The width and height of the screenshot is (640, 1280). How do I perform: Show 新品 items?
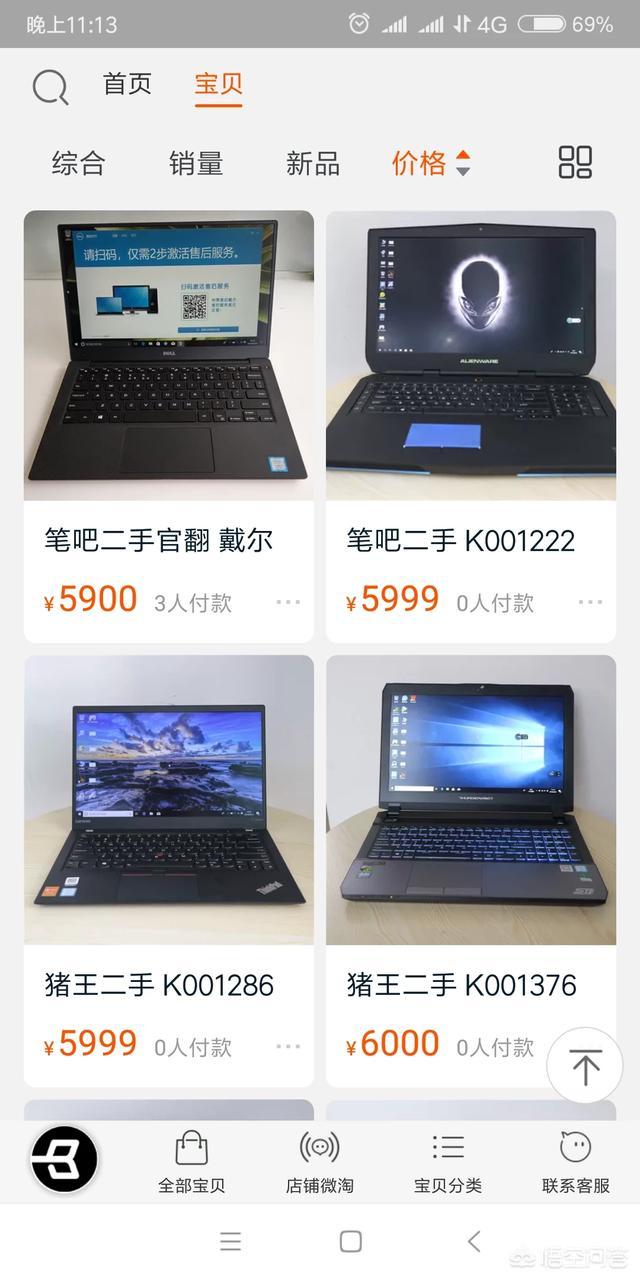(x=313, y=163)
